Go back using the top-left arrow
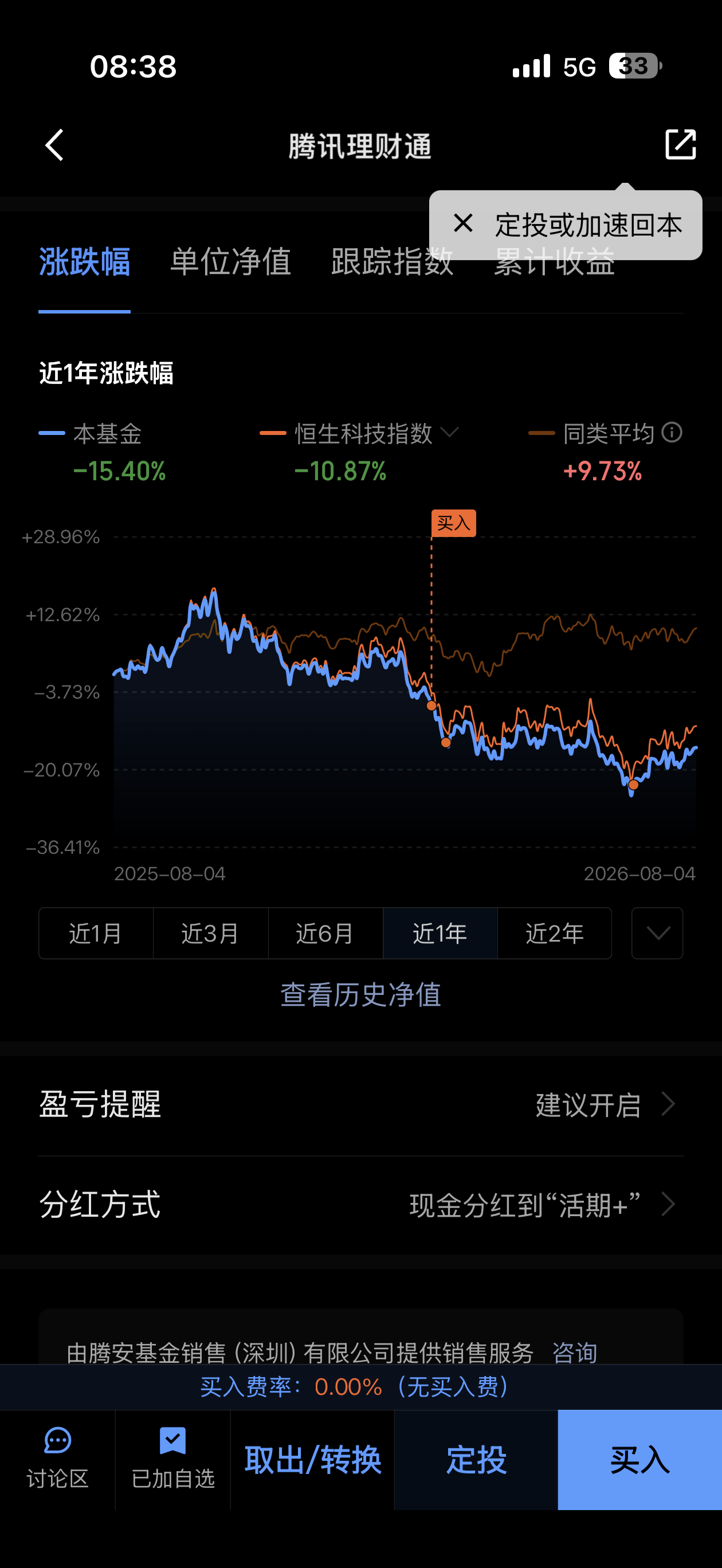The image size is (722, 1568). tap(54, 145)
